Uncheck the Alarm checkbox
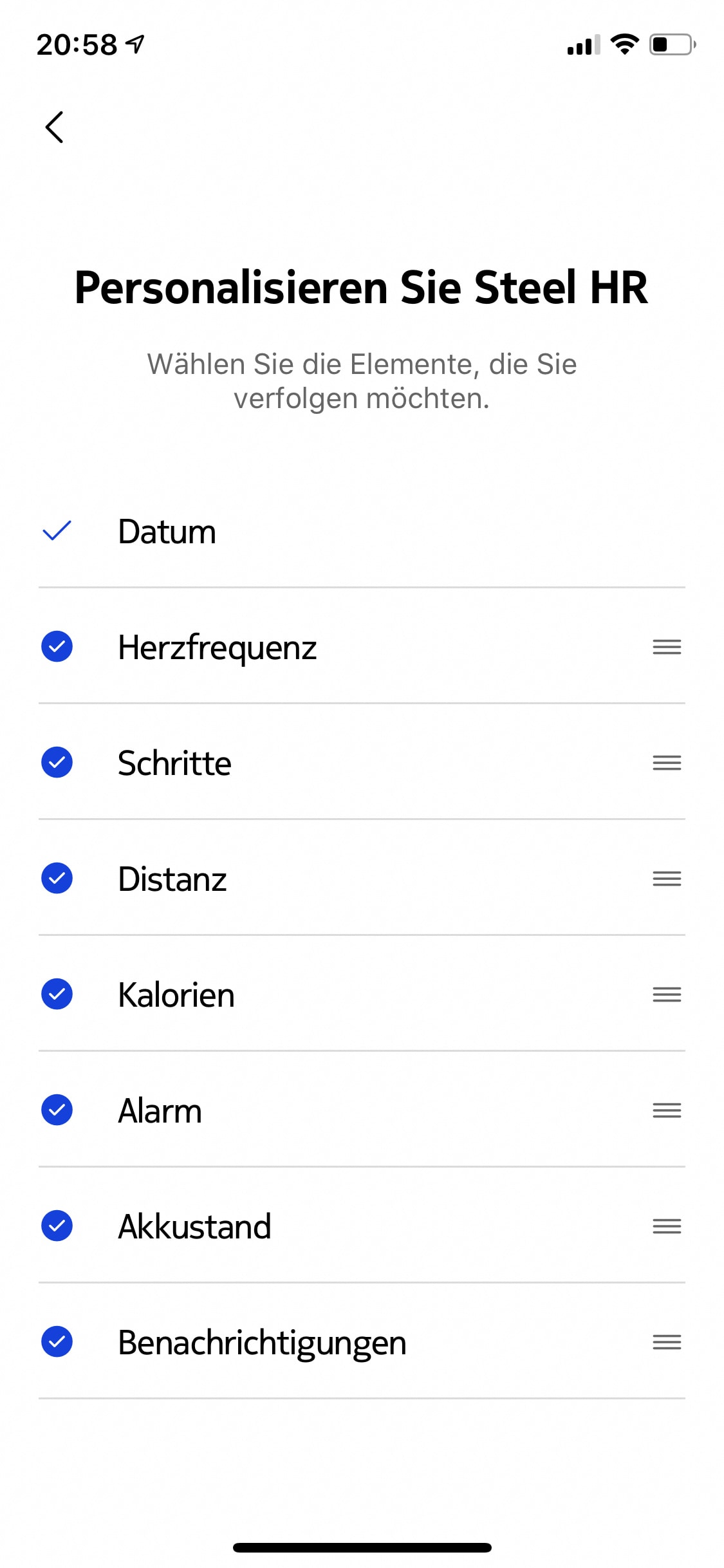This screenshot has height=1568, width=724. click(x=57, y=1110)
